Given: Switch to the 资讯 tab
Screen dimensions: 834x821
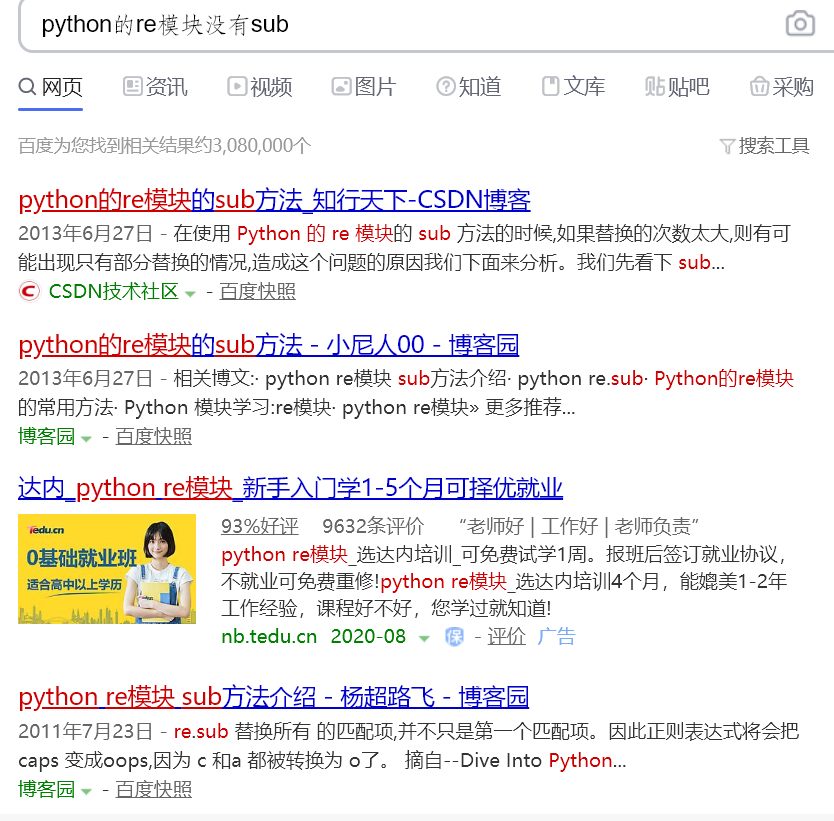Looking at the screenshot, I should [155, 87].
